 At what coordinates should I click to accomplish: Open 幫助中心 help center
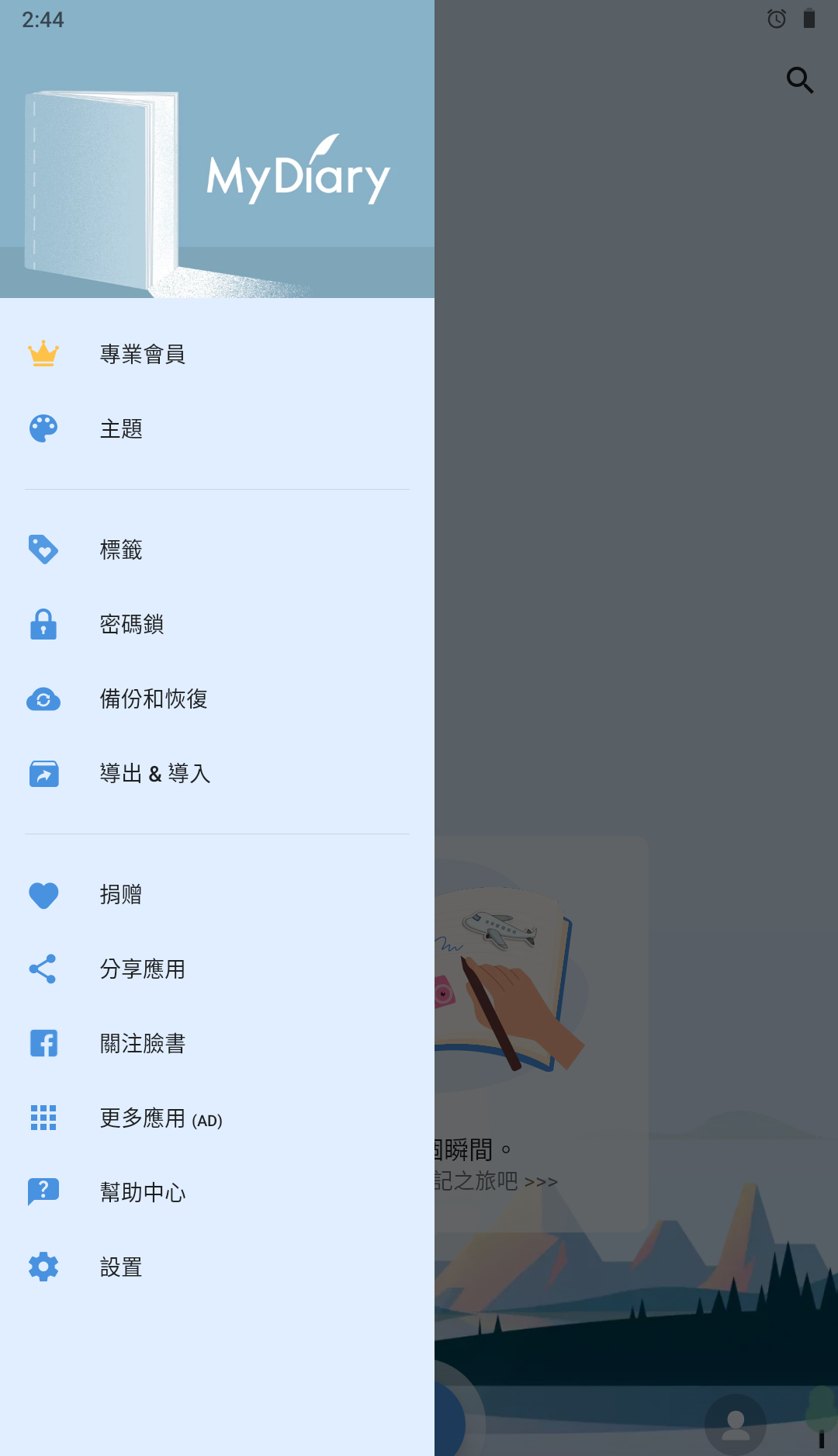pos(143,1192)
